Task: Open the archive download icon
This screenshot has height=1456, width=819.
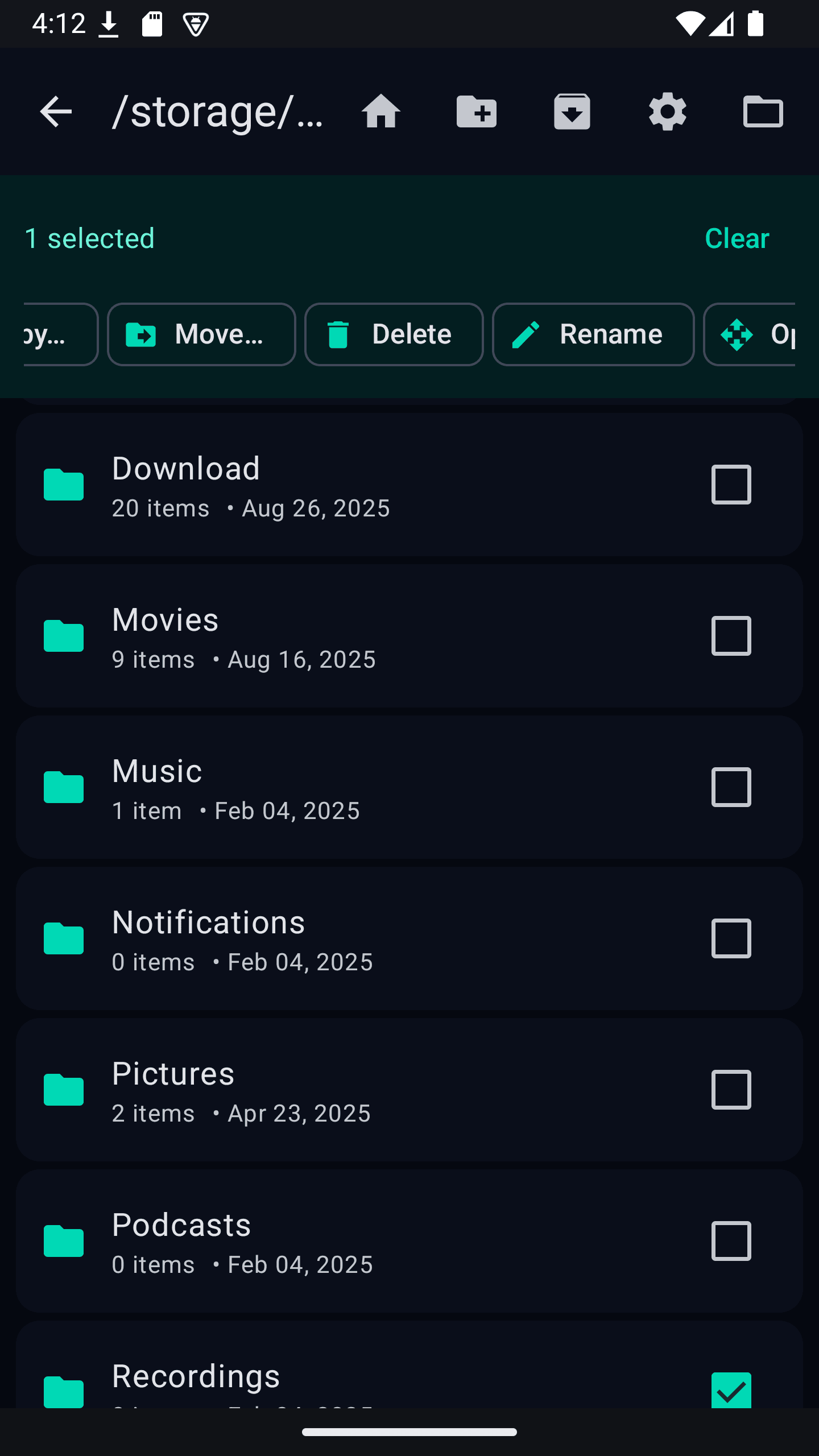Action: [572, 111]
